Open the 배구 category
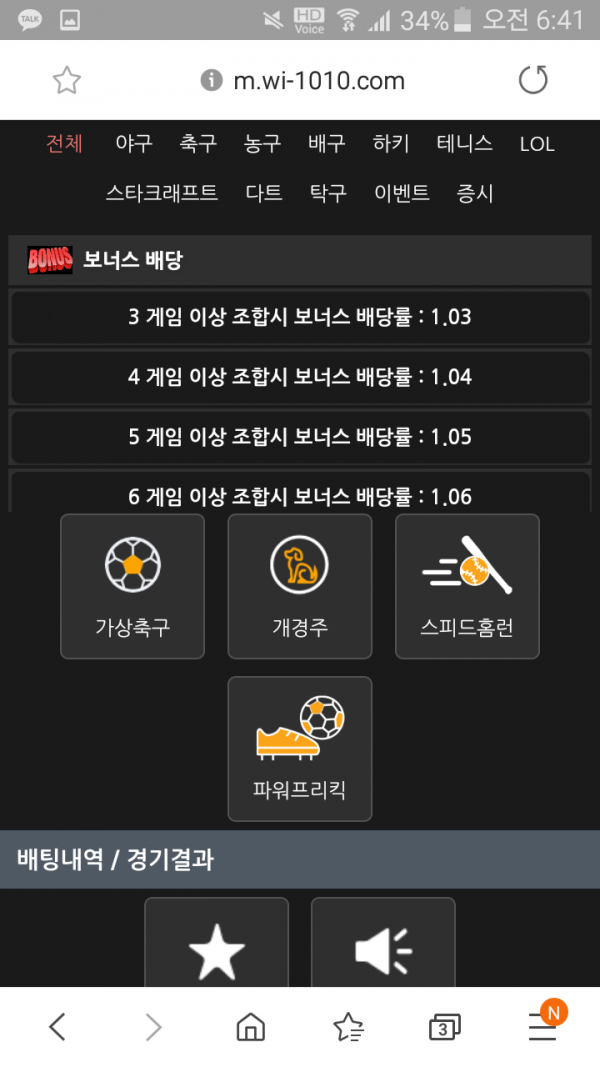The height and width of the screenshot is (1067, 600). point(327,143)
